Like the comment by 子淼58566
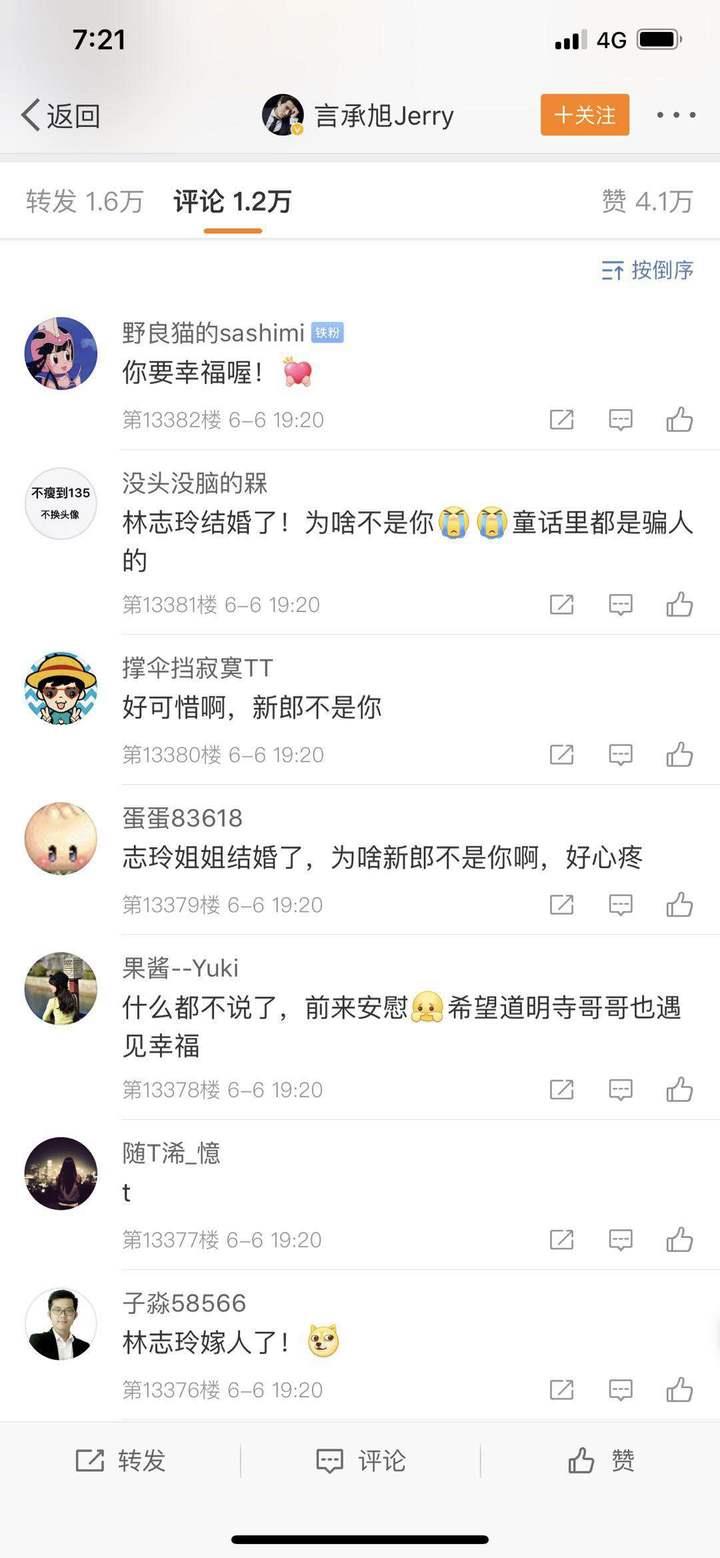720x1558 pixels. point(680,1390)
